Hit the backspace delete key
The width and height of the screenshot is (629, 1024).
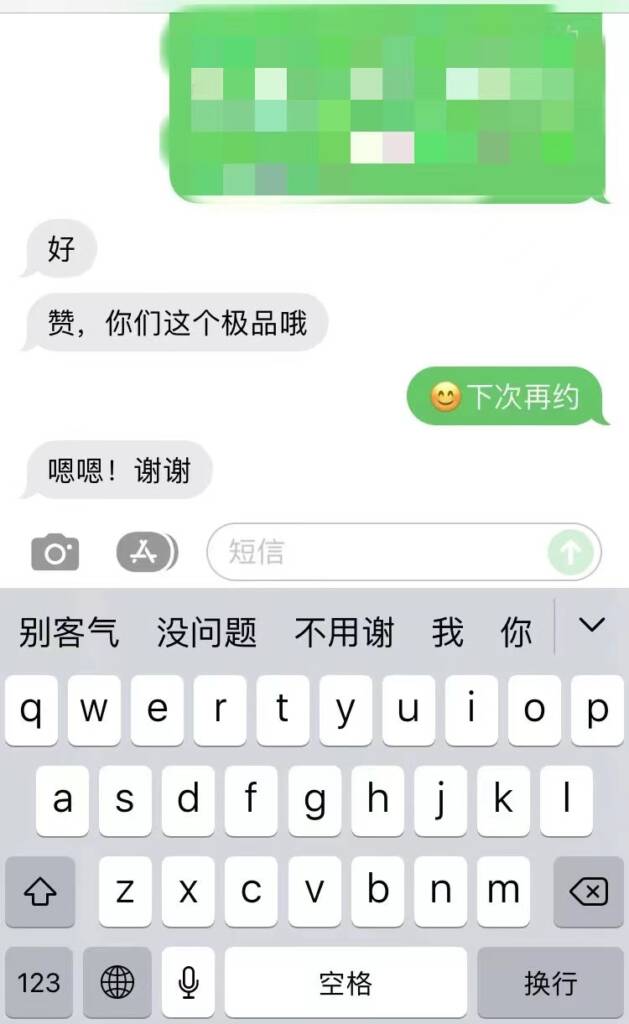tap(589, 890)
